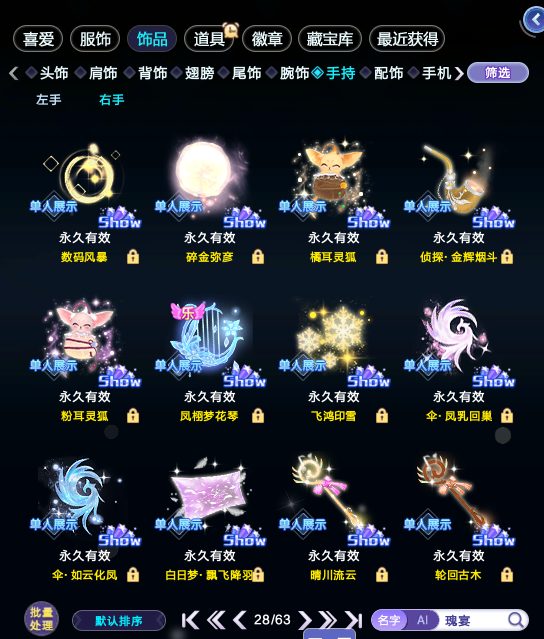Image resolution: width=544 pixels, height=639 pixels.
Task: Show 最近获得 items
Action: click(x=407, y=39)
